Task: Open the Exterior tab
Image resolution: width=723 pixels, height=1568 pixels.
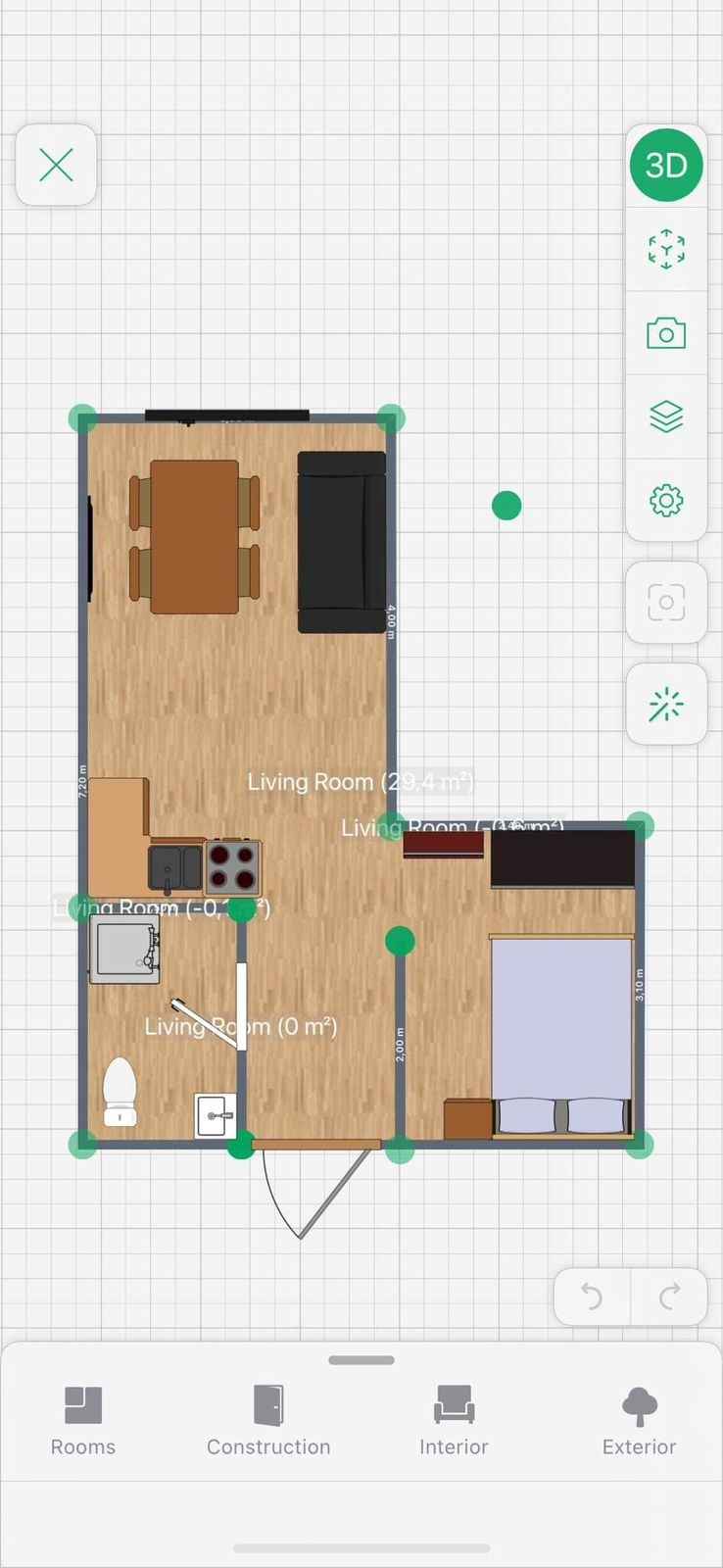Action: [639, 1421]
